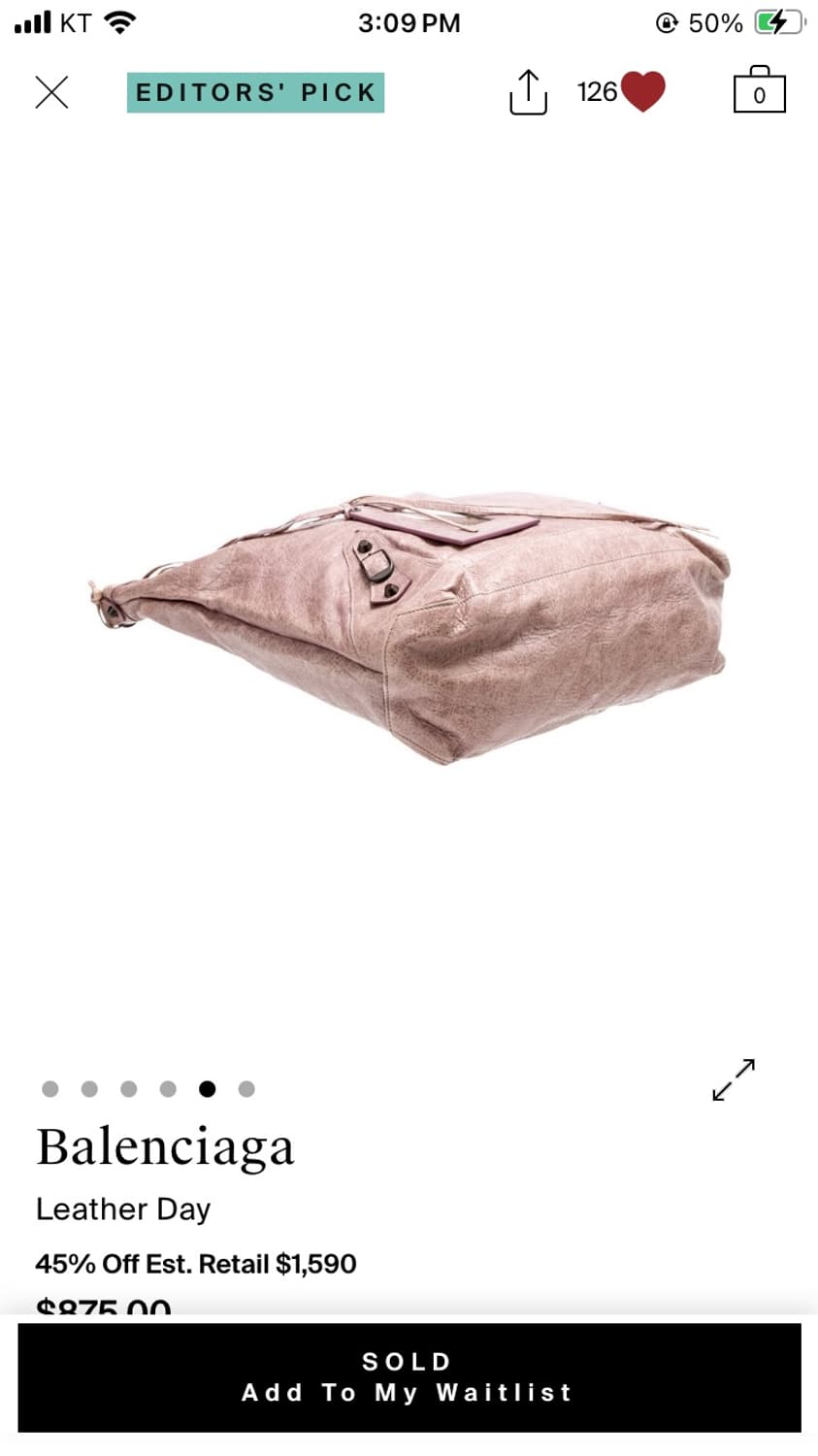Screen dimensions: 818x1456
Task: Tap the Leather Day product title
Action: tap(122, 1209)
